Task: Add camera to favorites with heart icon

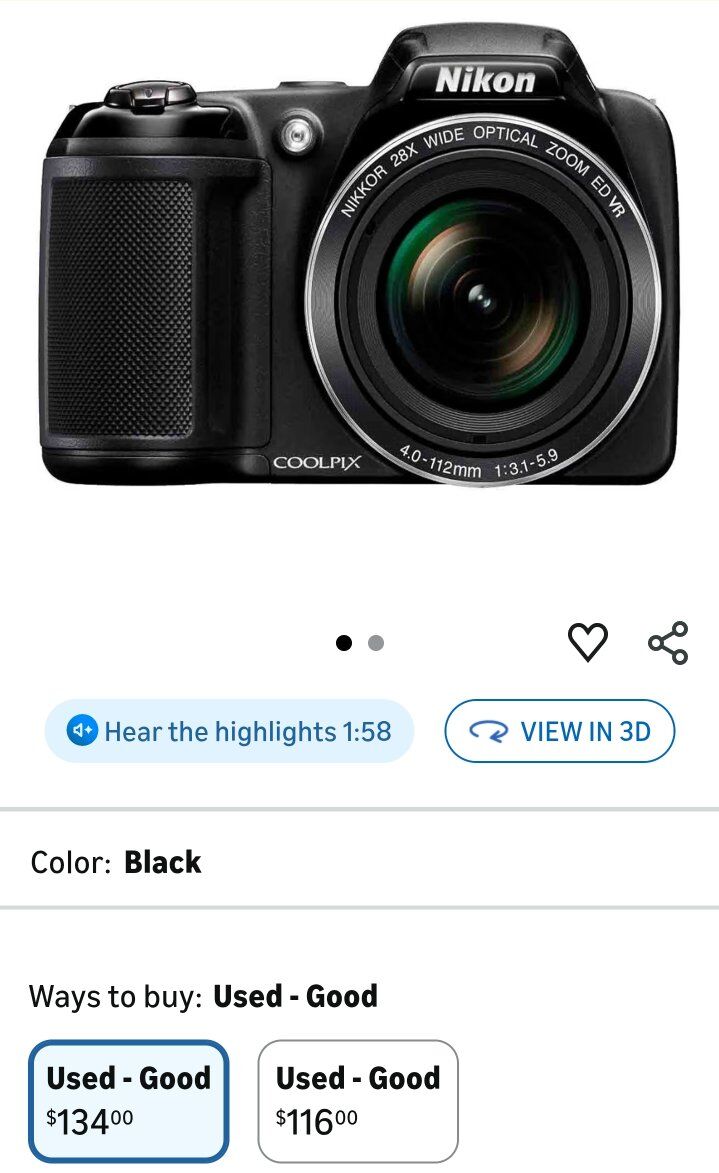Action: pyautogui.click(x=587, y=642)
